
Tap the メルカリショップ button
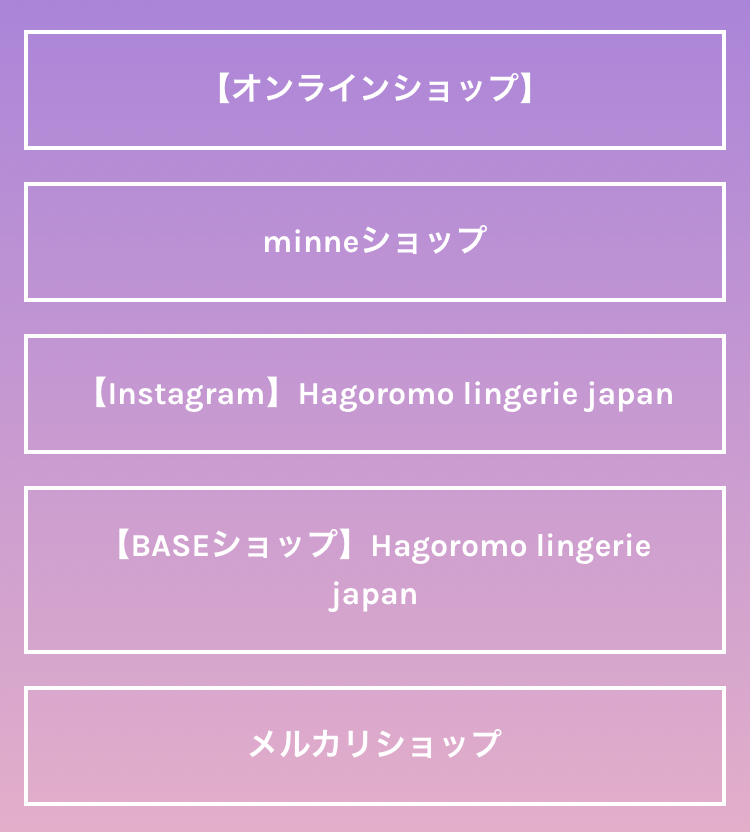[374, 746]
